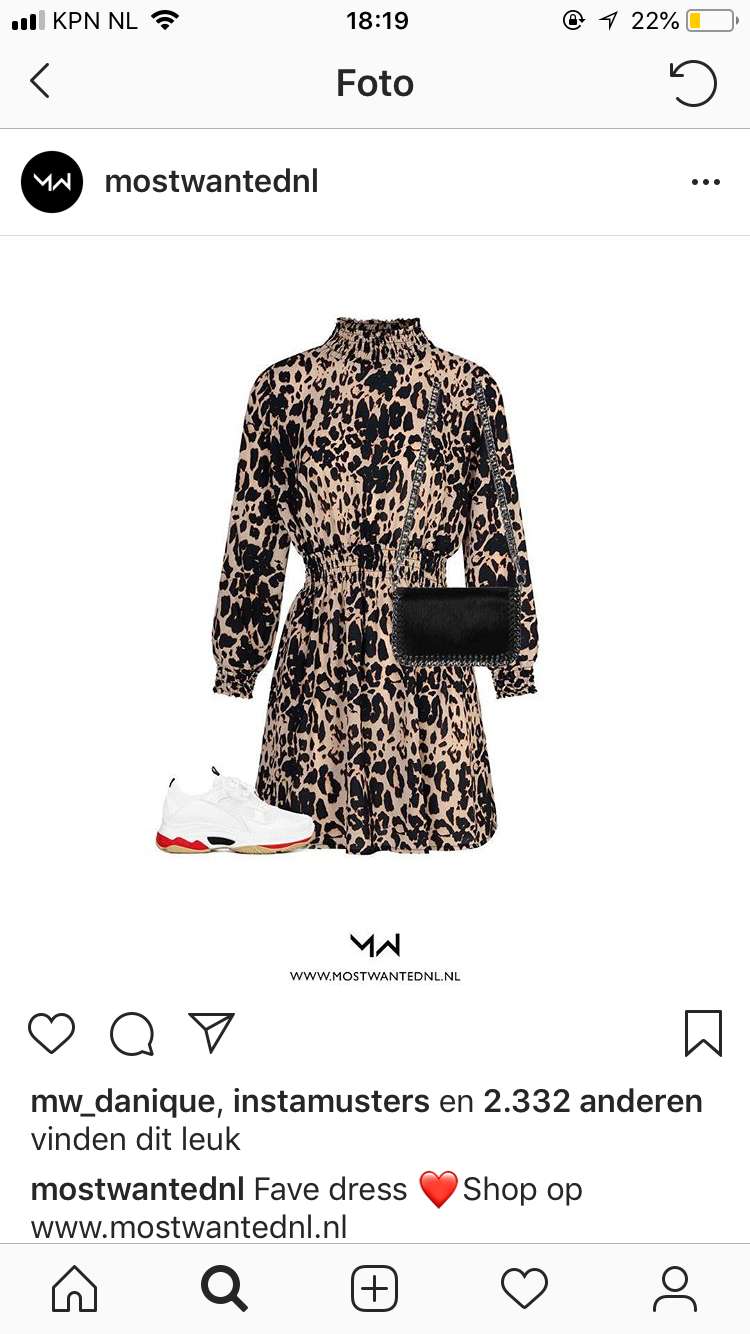Create a new post with plus tab
The width and height of the screenshot is (750, 1334).
pyautogui.click(x=375, y=1289)
